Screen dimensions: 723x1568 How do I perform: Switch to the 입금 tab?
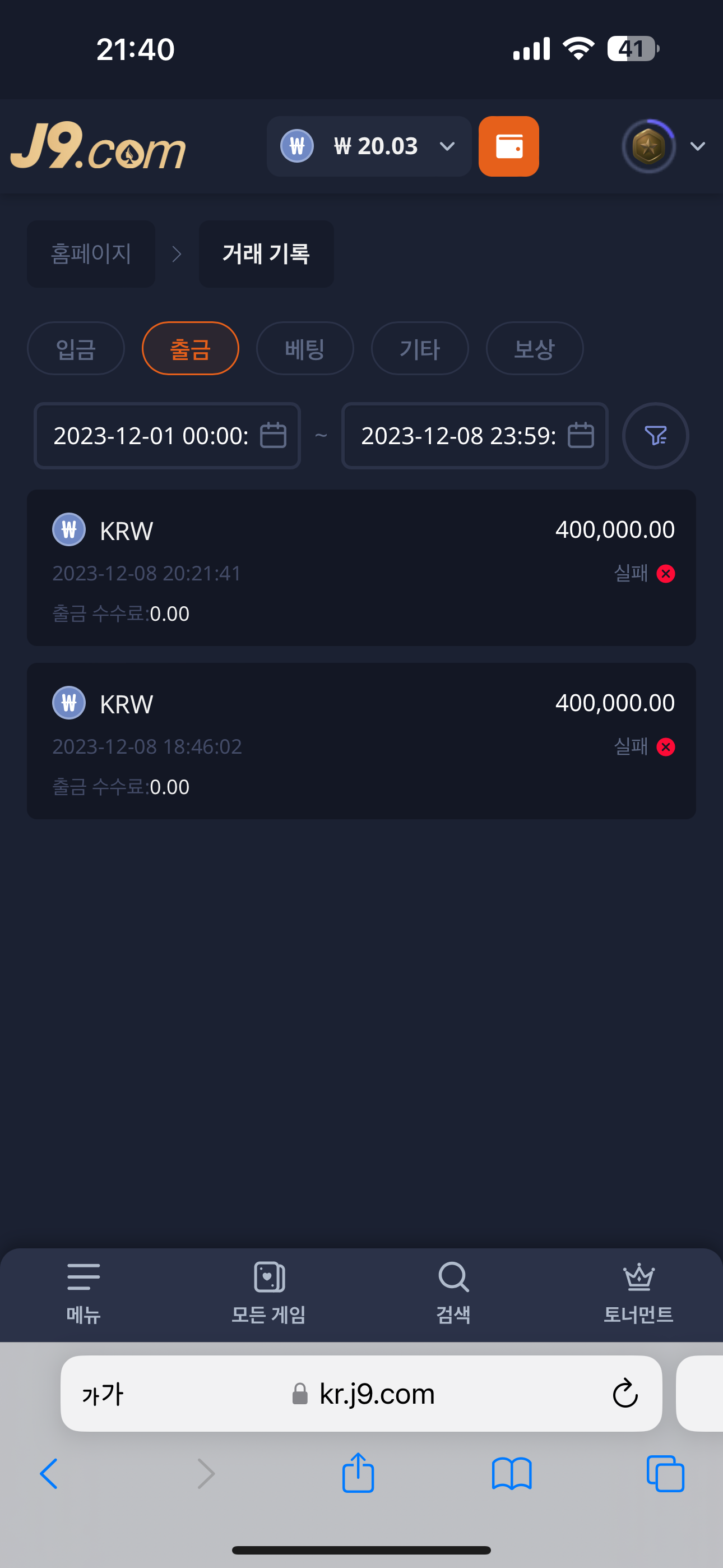(x=76, y=349)
